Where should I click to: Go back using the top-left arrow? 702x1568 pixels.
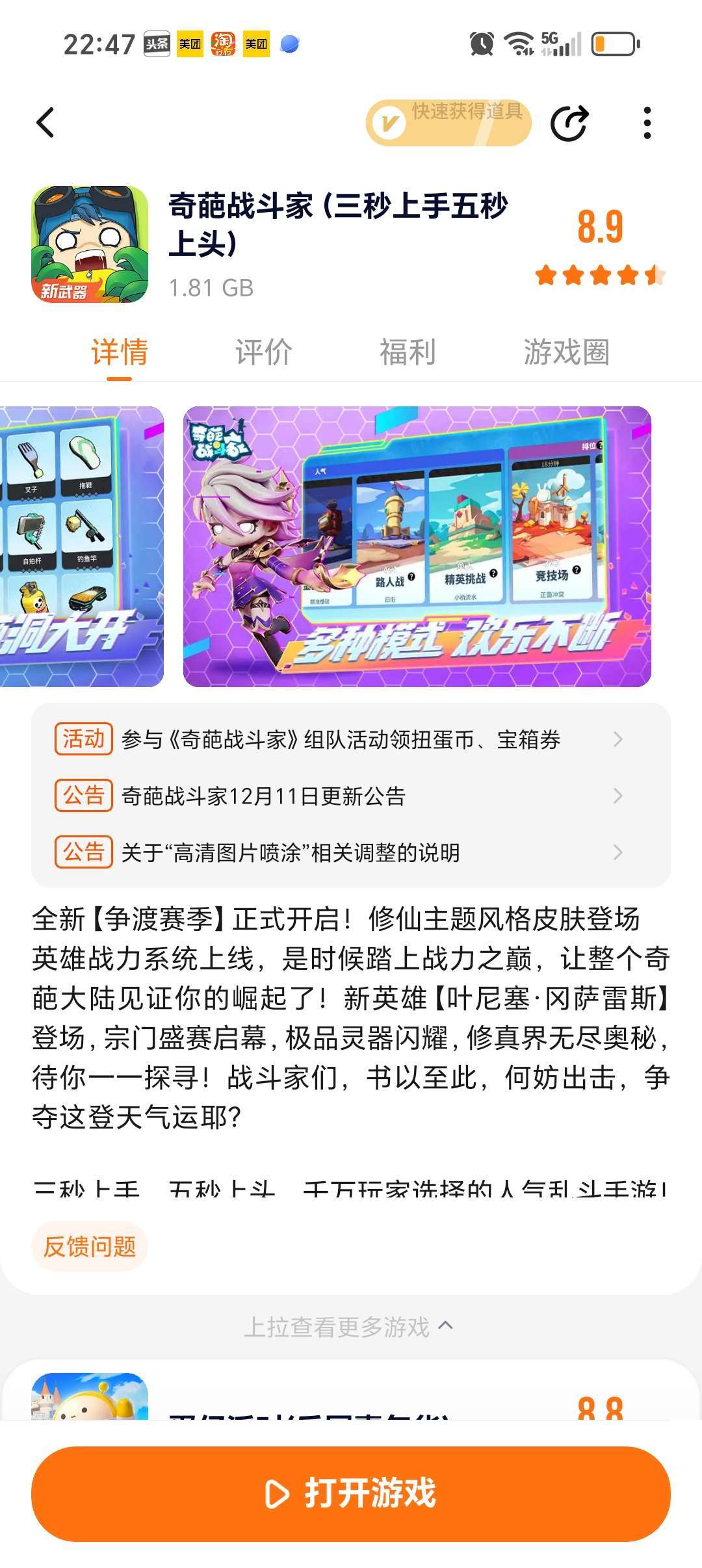[x=45, y=122]
